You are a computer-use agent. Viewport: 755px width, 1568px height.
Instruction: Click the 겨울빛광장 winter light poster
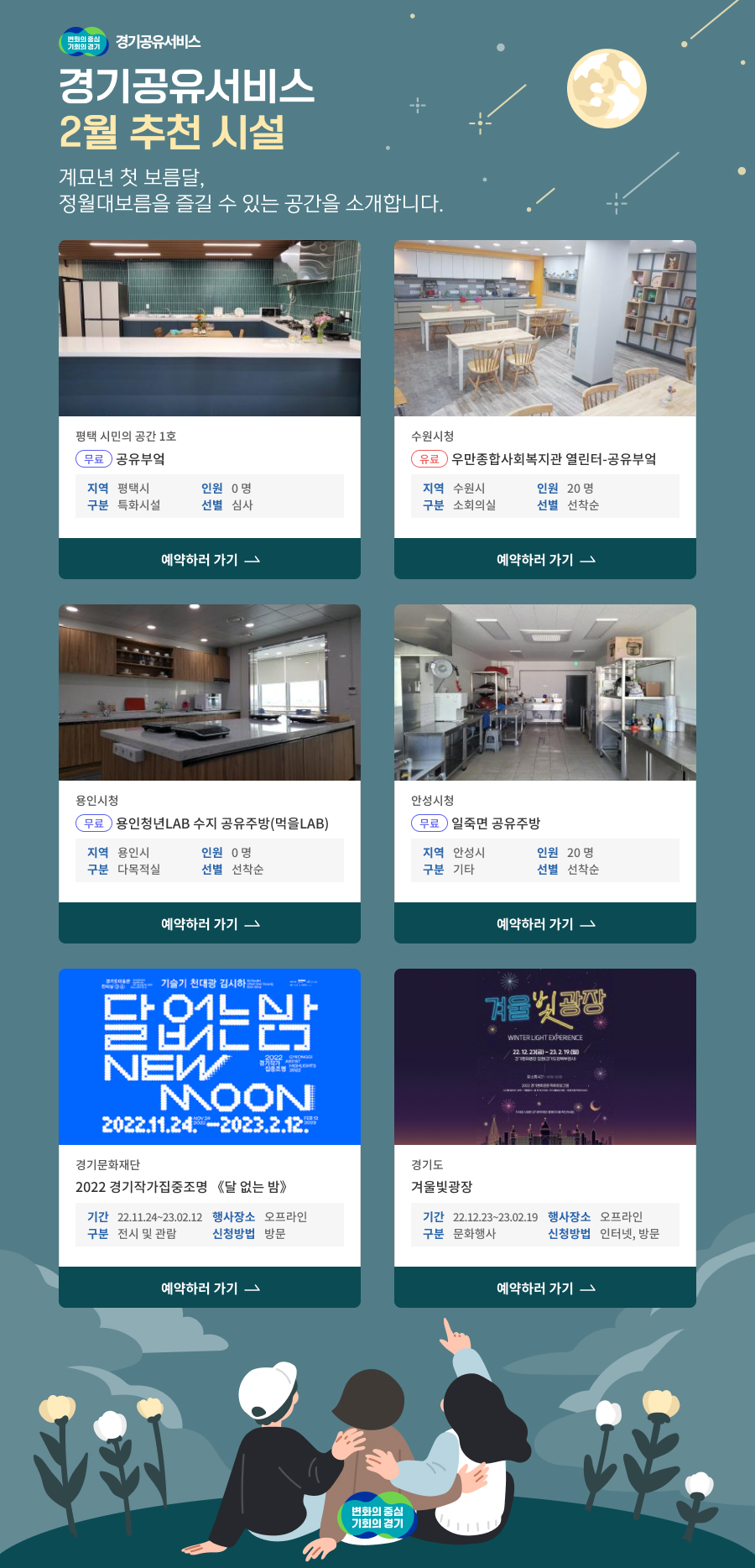(x=544, y=1055)
